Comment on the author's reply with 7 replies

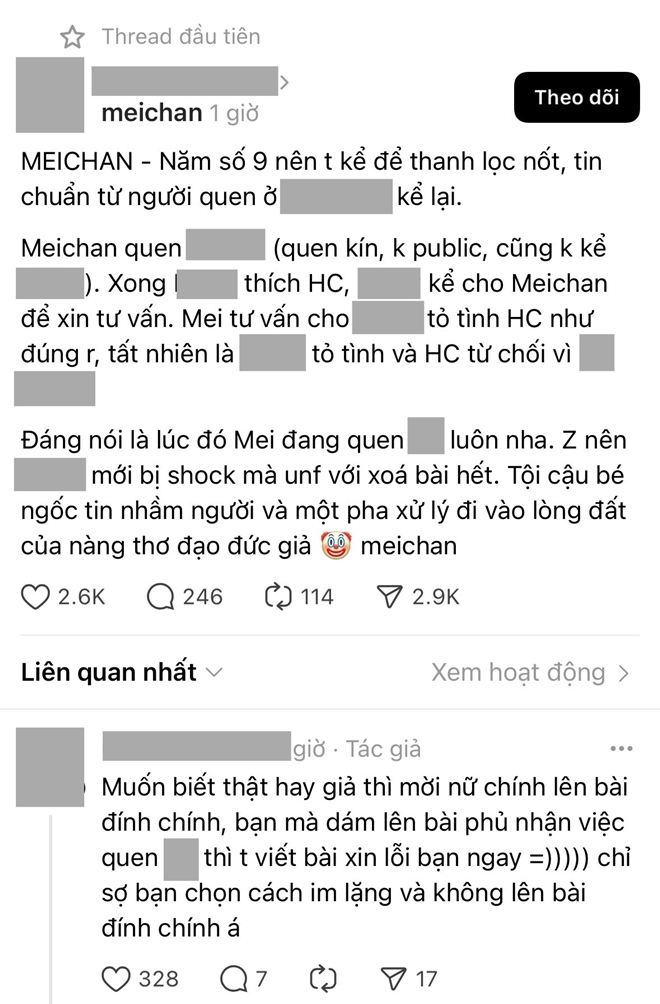[x=232, y=978]
